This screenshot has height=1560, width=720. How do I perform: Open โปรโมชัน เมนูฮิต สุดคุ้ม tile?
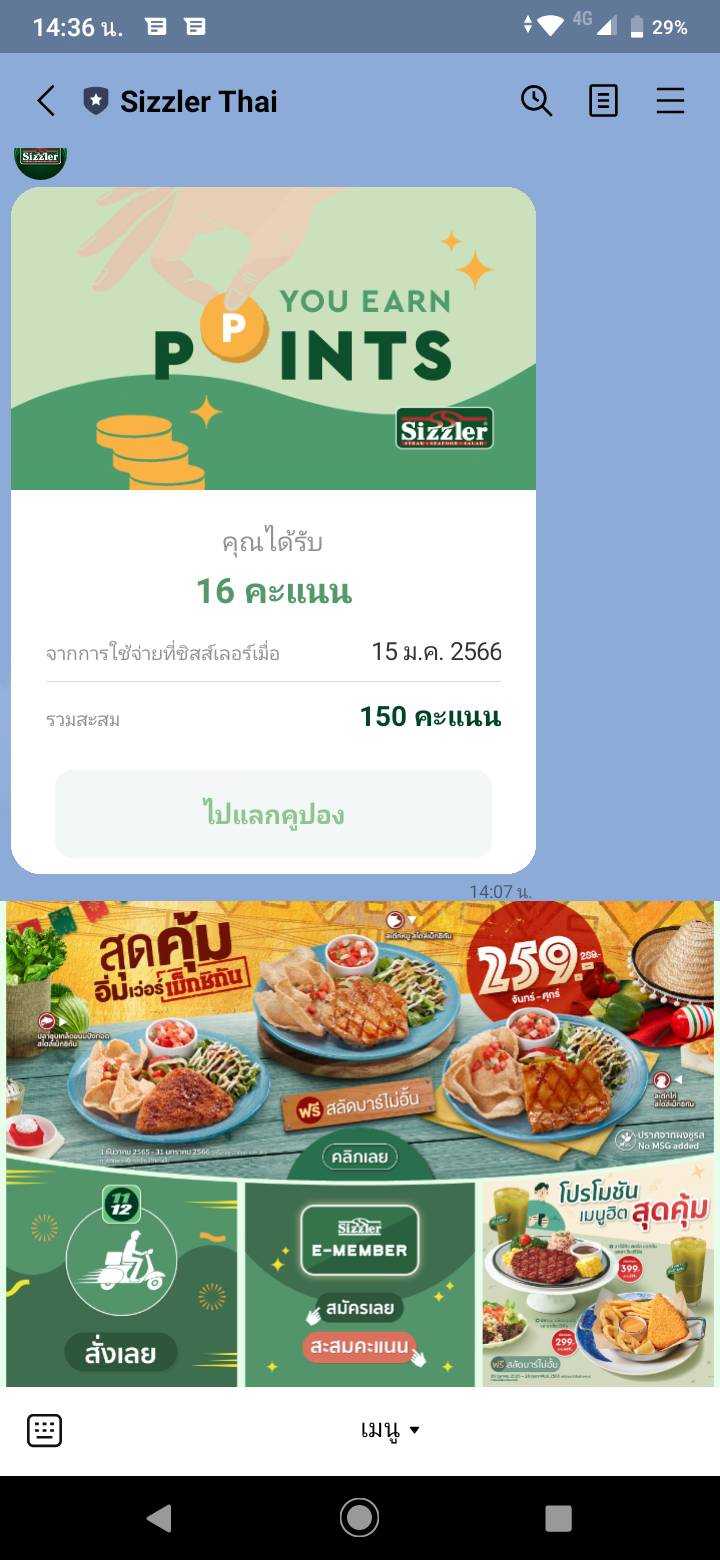point(597,1285)
